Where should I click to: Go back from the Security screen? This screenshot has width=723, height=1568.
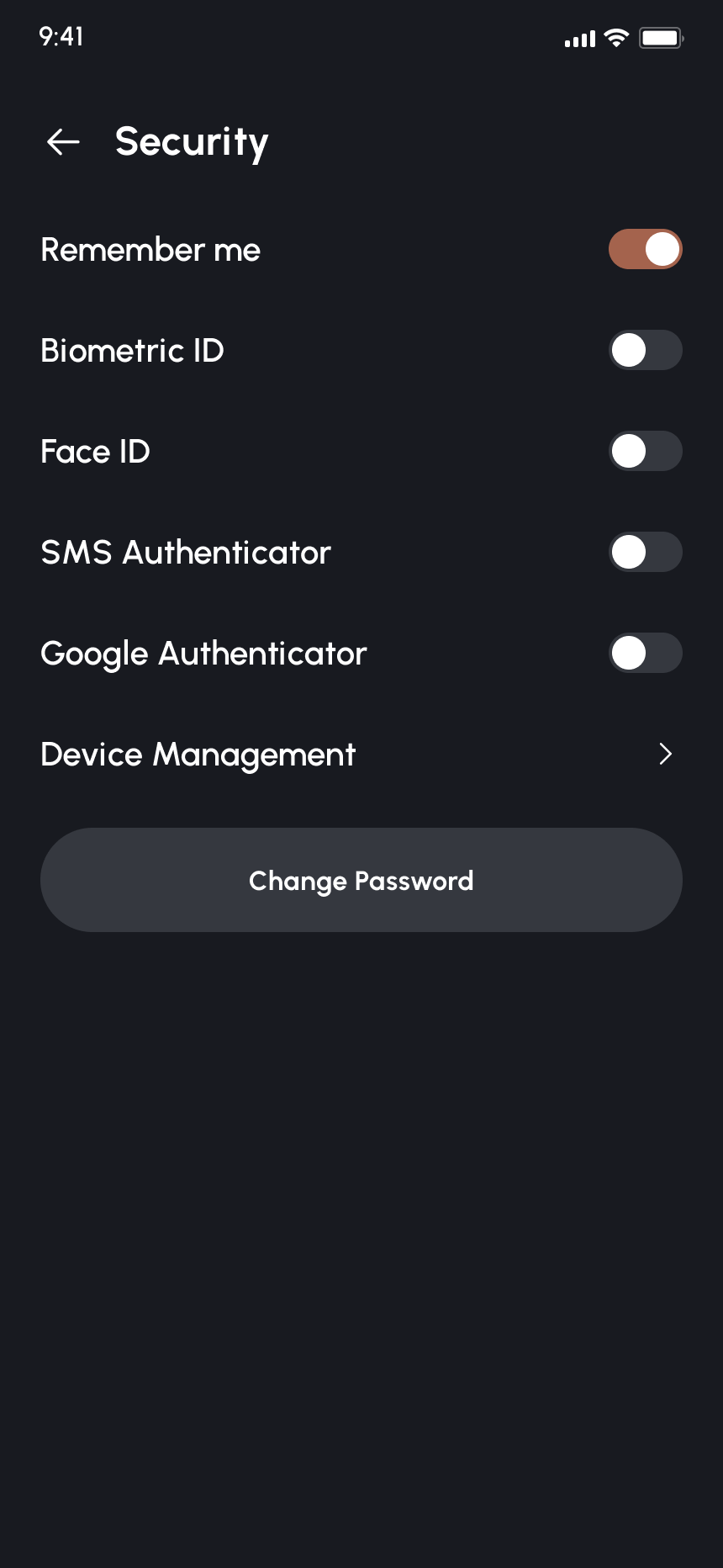pos(63,141)
